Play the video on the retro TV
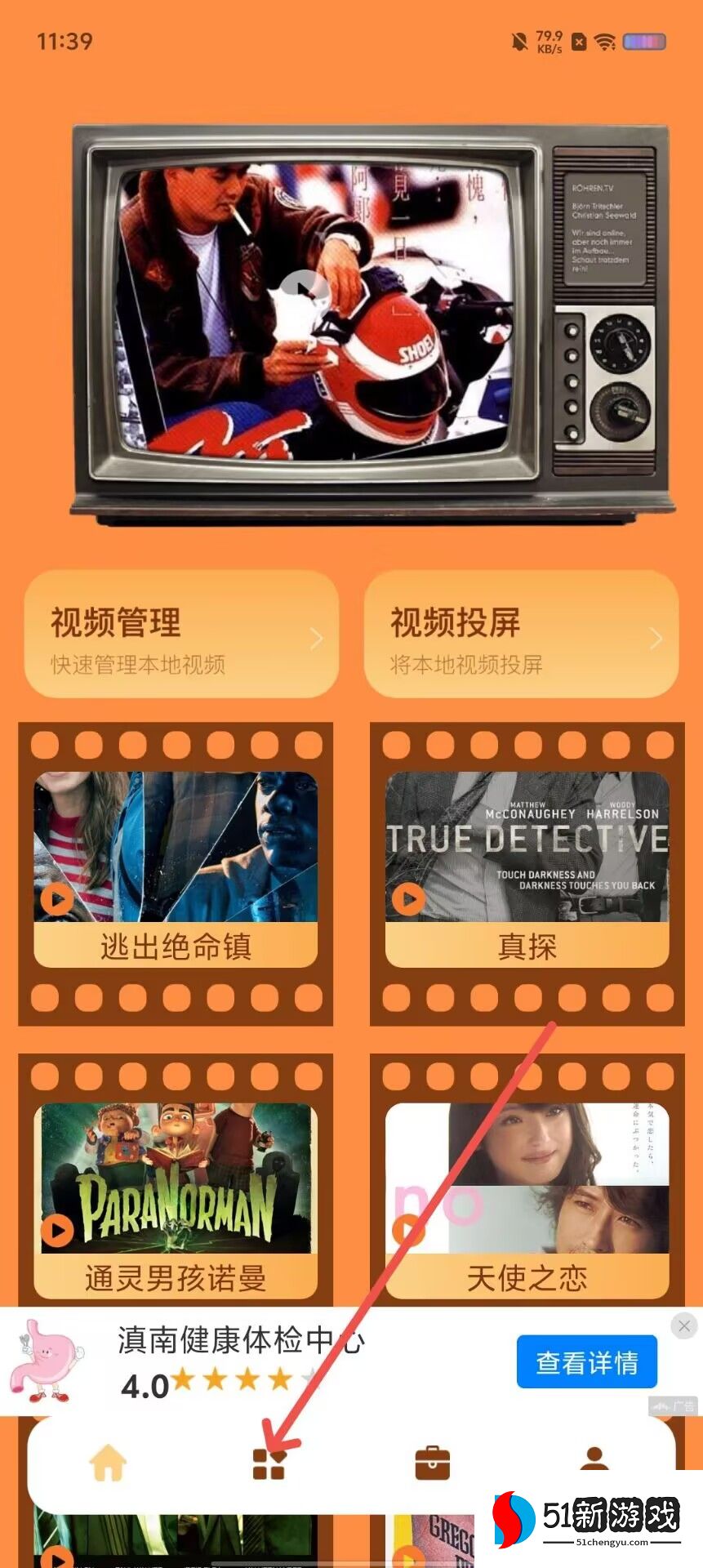The image size is (703, 1568). tap(303, 288)
